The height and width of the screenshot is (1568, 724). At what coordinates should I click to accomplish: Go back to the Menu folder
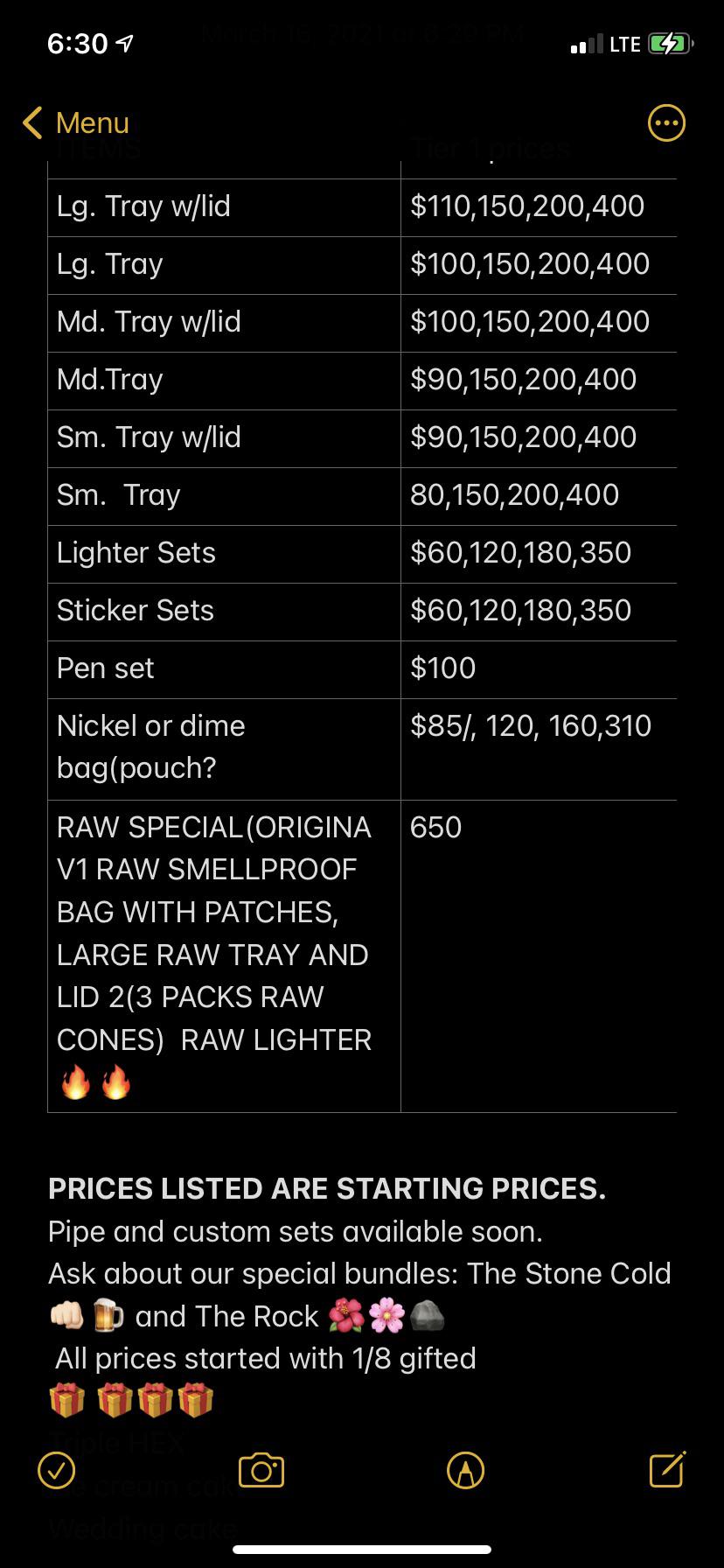coord(77,123)
